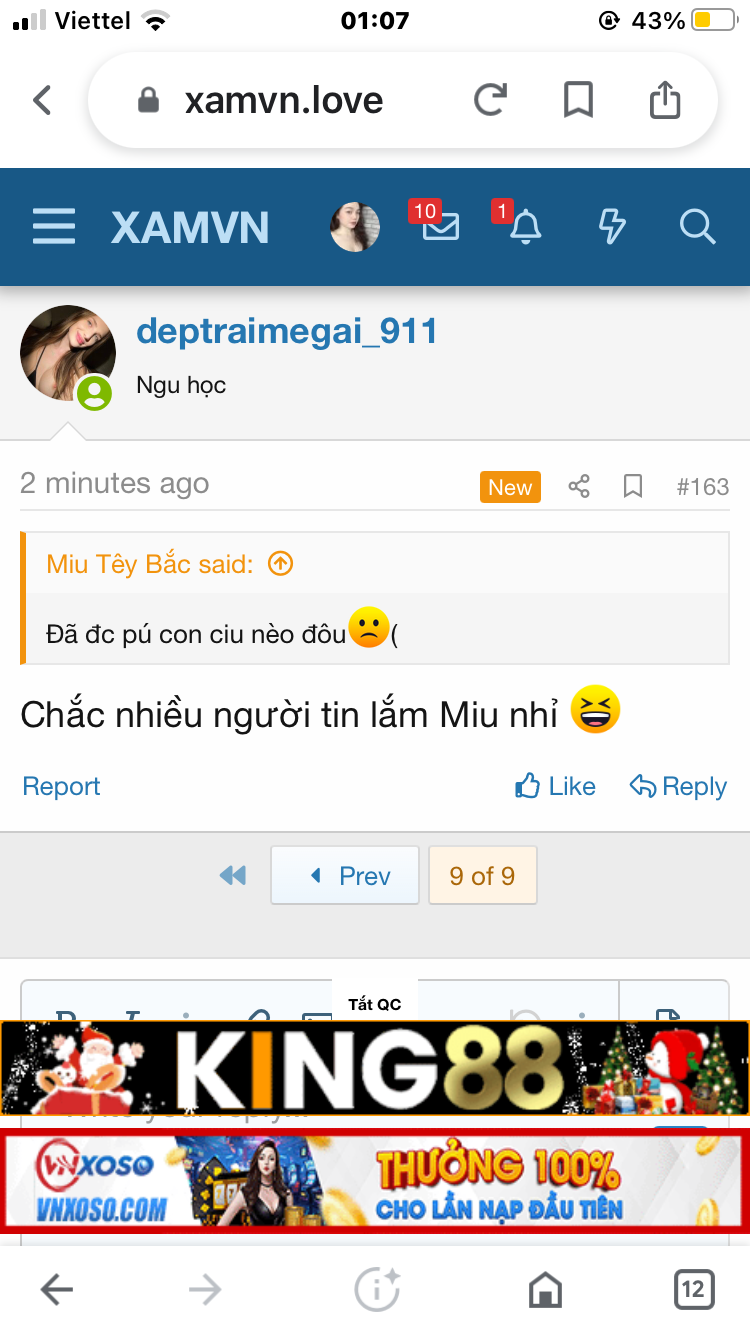The image size is (750, 1334).
Task: View deptraimegai_911's profile
Action: [x=287, y=331]
